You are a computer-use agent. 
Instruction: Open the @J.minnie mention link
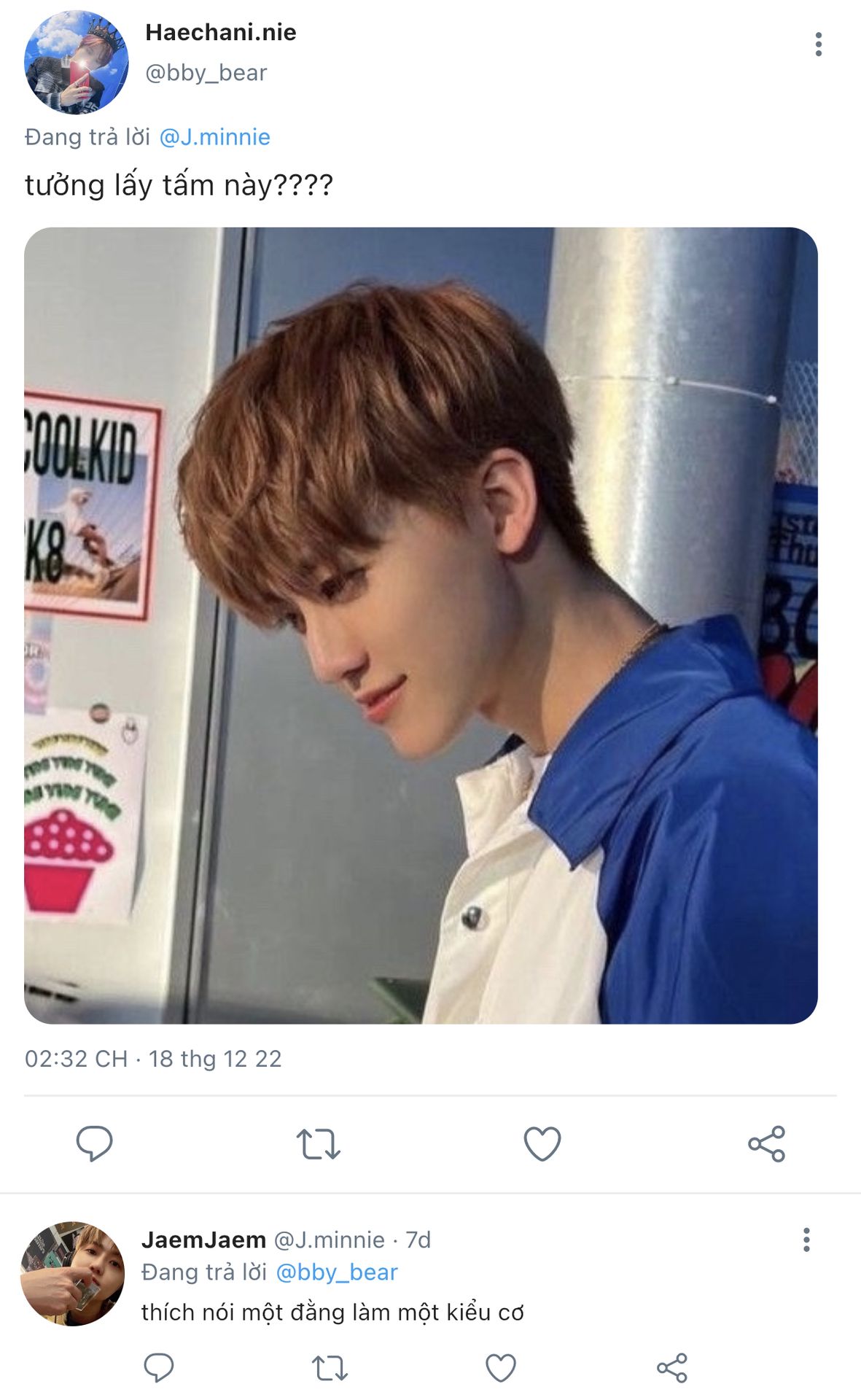[x=214, y=137]
